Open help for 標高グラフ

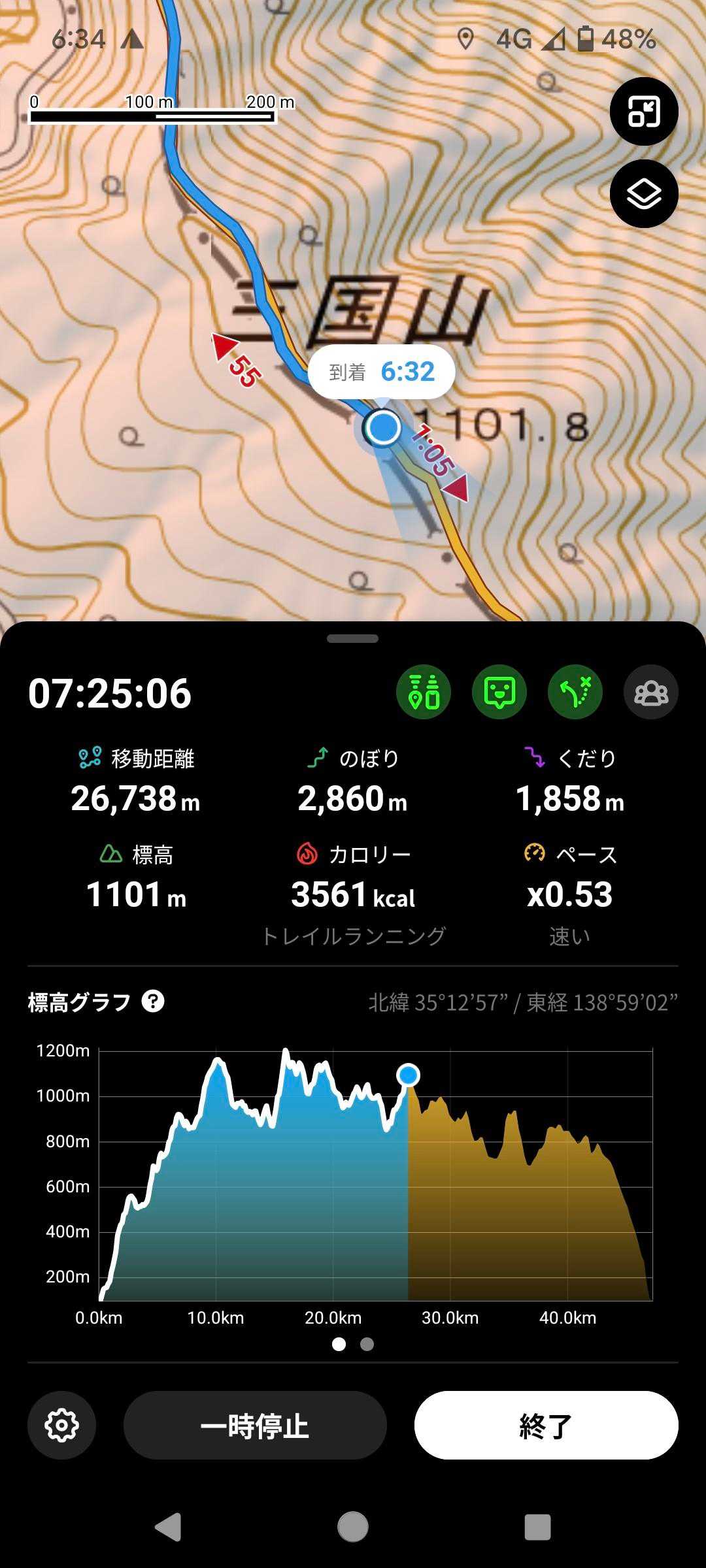pyautogui.click(x=153, y=1002)
